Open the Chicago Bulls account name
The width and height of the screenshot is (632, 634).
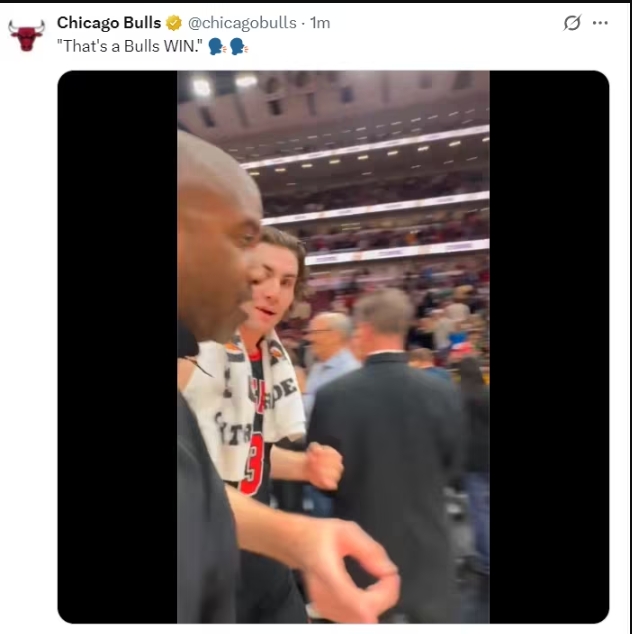coord(109,22)
